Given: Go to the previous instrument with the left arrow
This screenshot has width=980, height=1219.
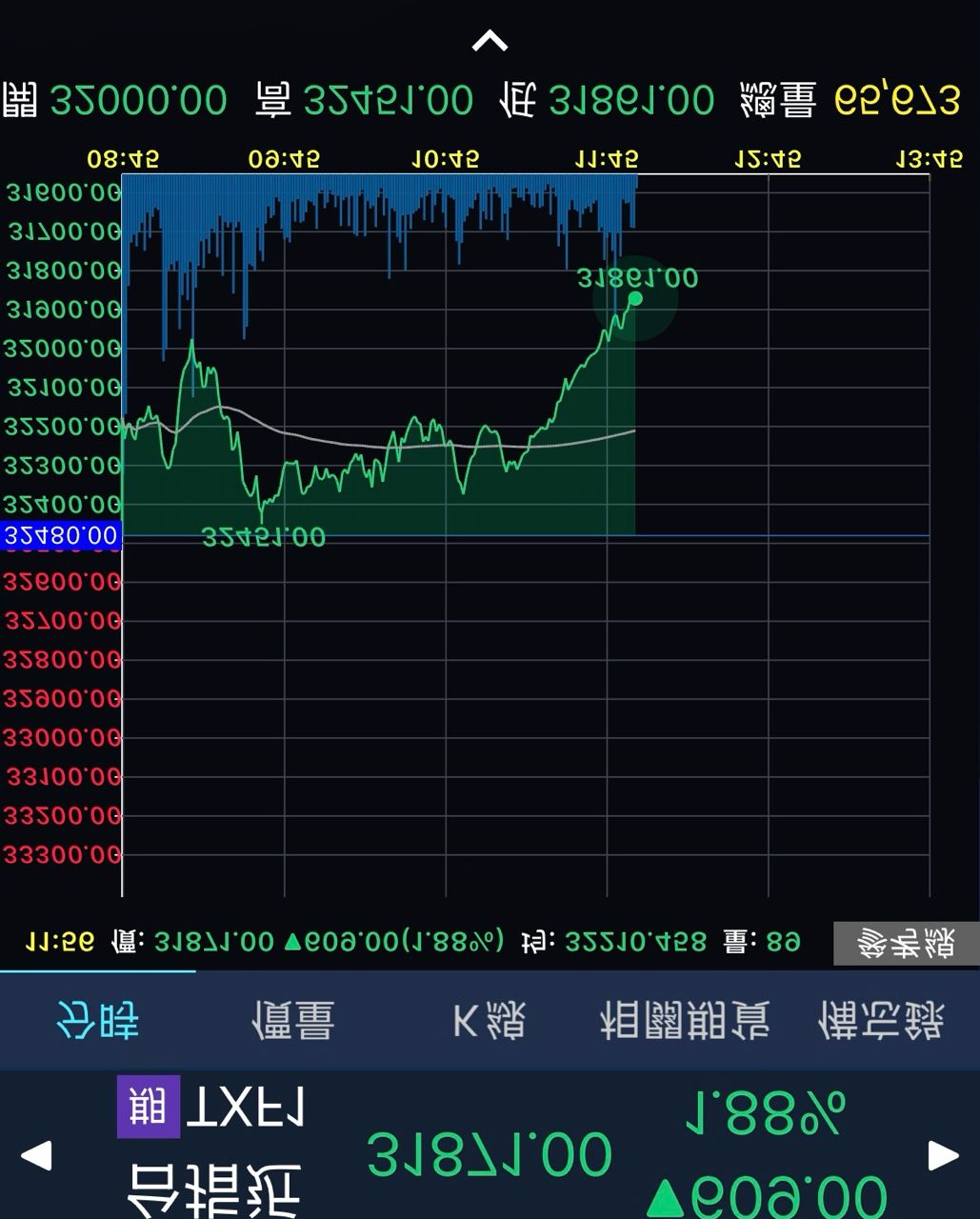Looking at the screenshot, I should tap(36, 1156).
